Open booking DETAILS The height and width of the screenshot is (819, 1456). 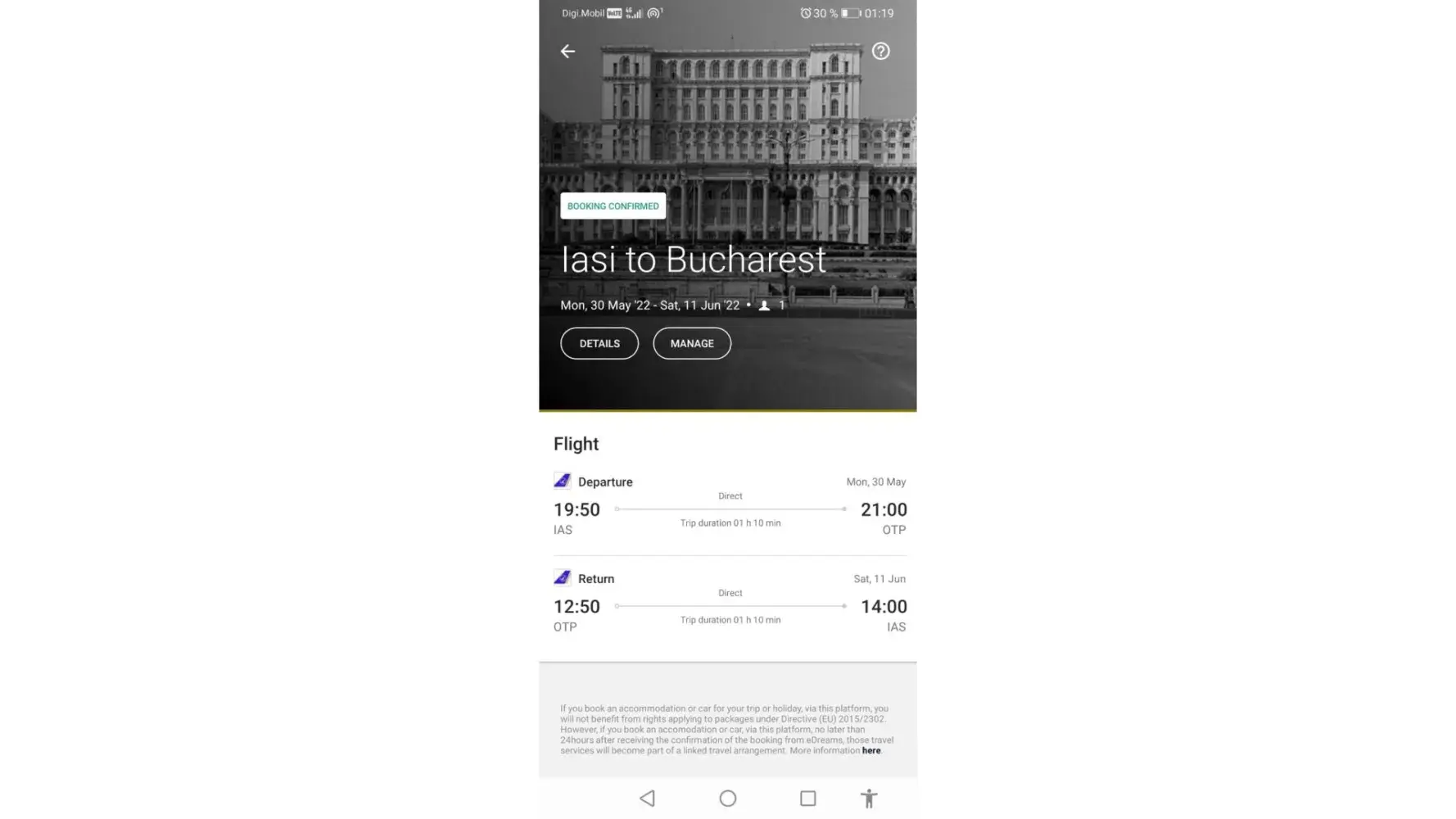599,343
